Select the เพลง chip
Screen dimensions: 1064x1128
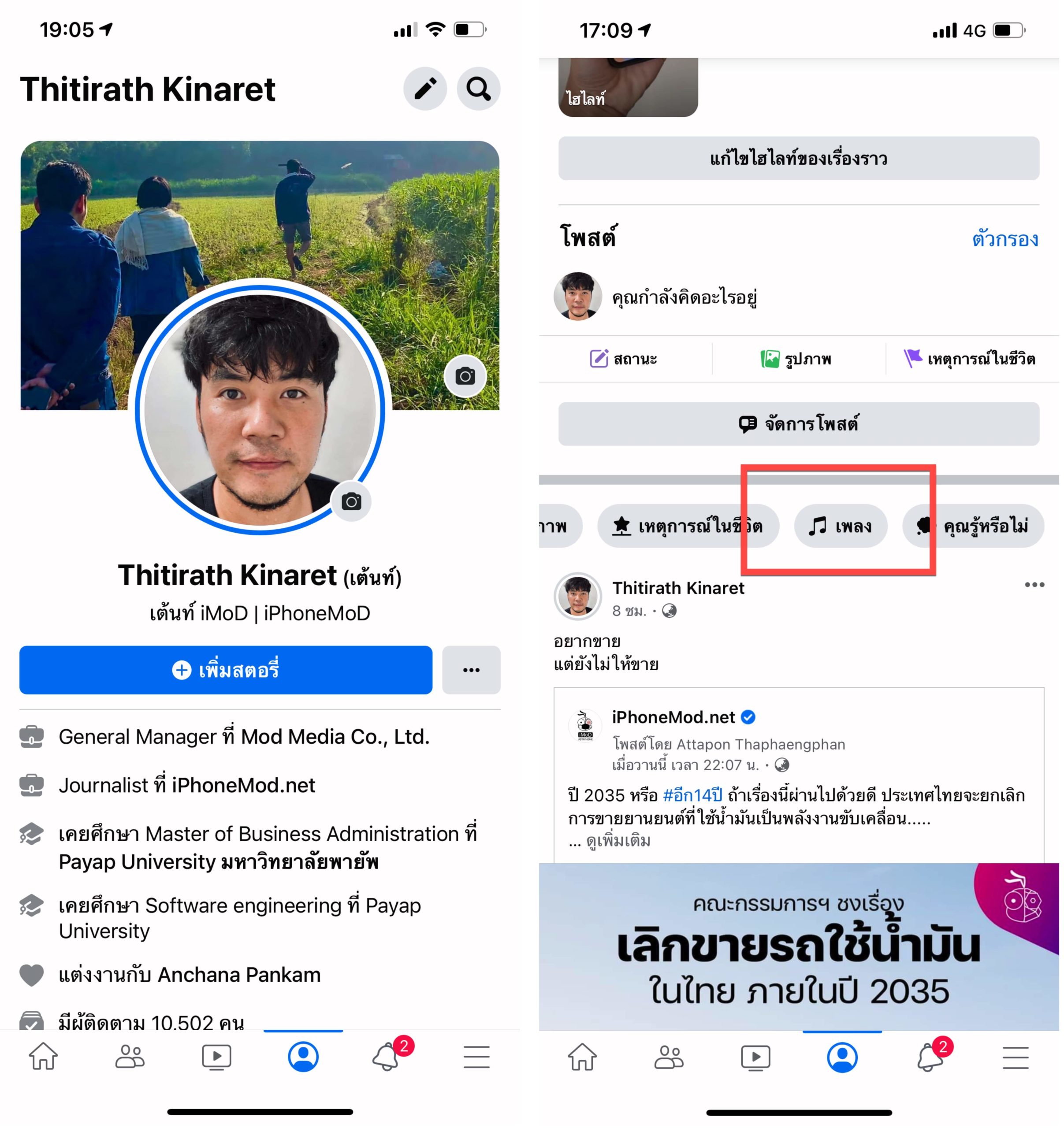pyautogui.click(x=841, y=527)
